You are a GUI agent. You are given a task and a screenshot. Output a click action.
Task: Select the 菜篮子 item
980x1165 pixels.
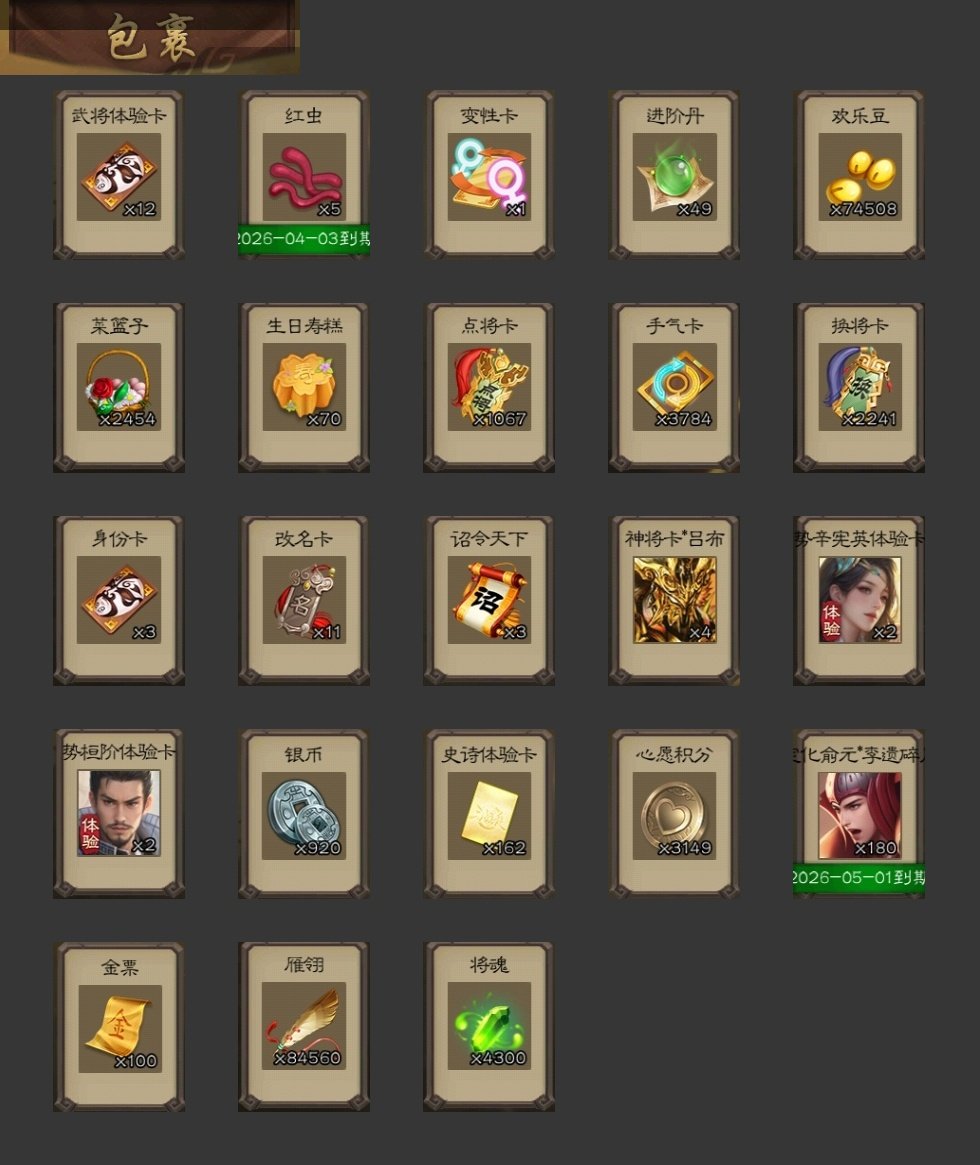click(119, 388)
